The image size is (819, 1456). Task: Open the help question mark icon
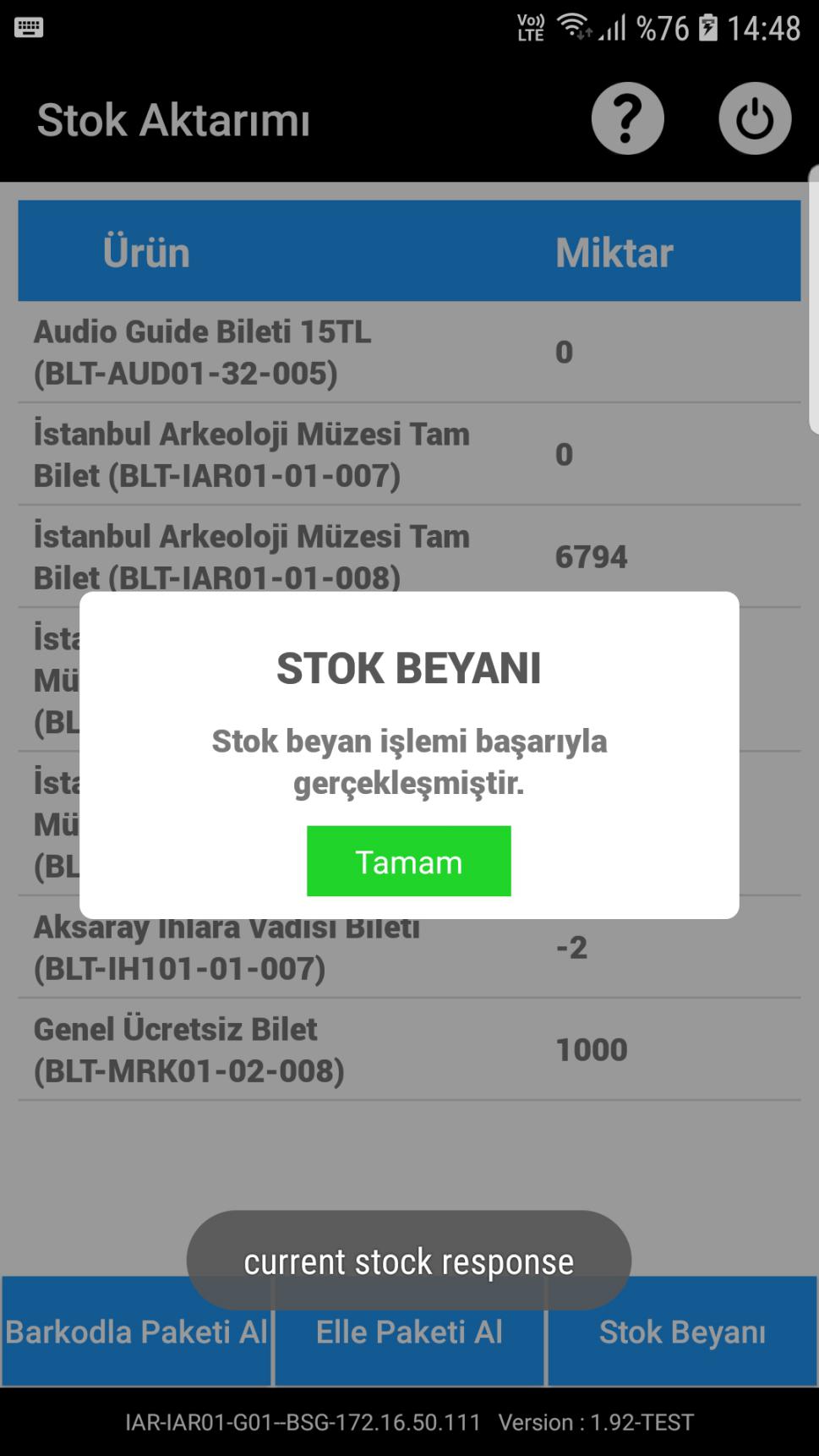tap(627, 118)
